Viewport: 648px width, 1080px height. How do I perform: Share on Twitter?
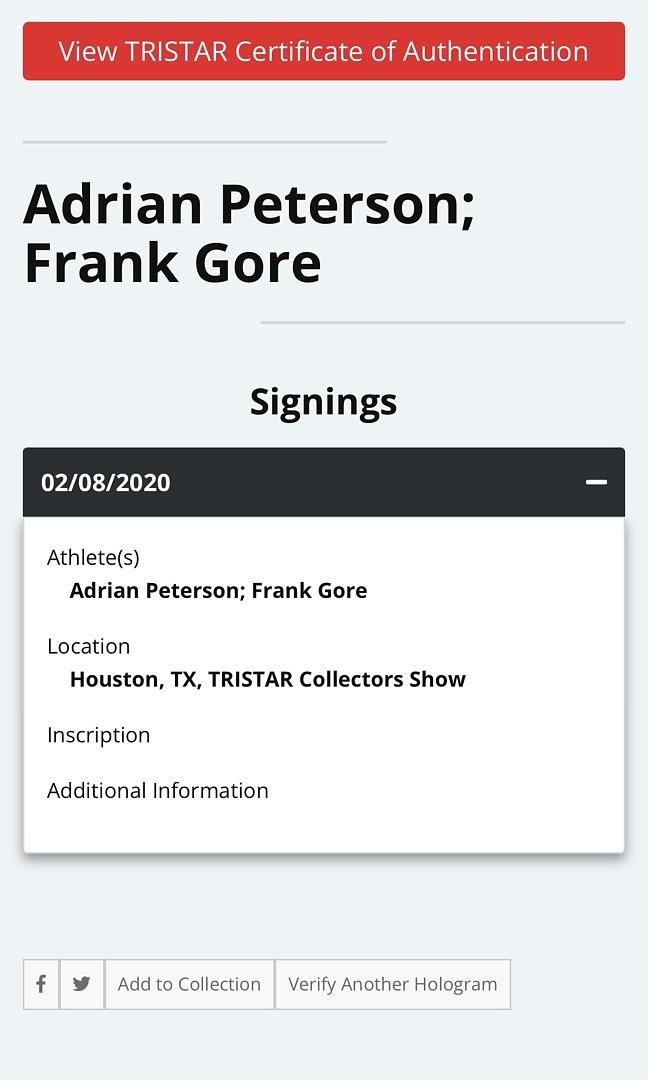tap(82, 984)
